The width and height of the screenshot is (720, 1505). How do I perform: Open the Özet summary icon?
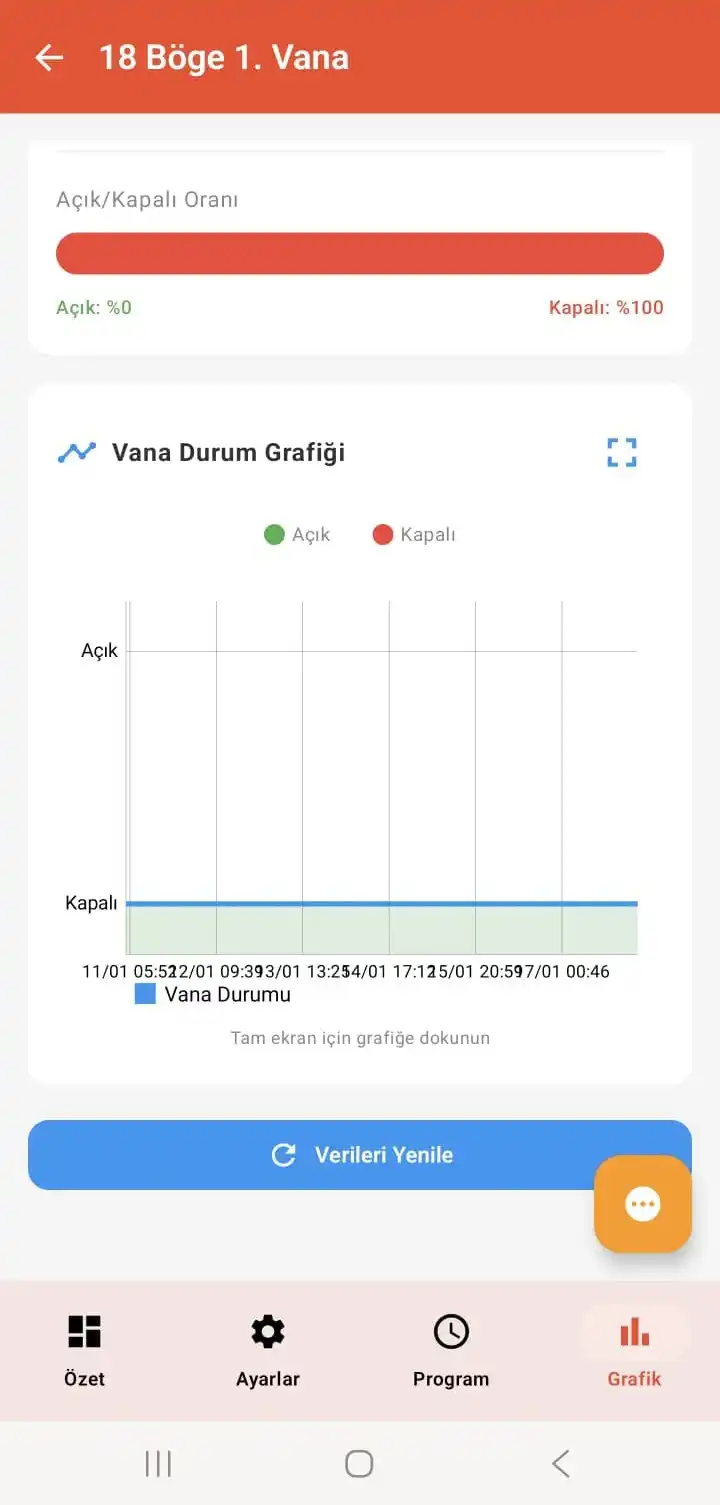click(84, 1331)
